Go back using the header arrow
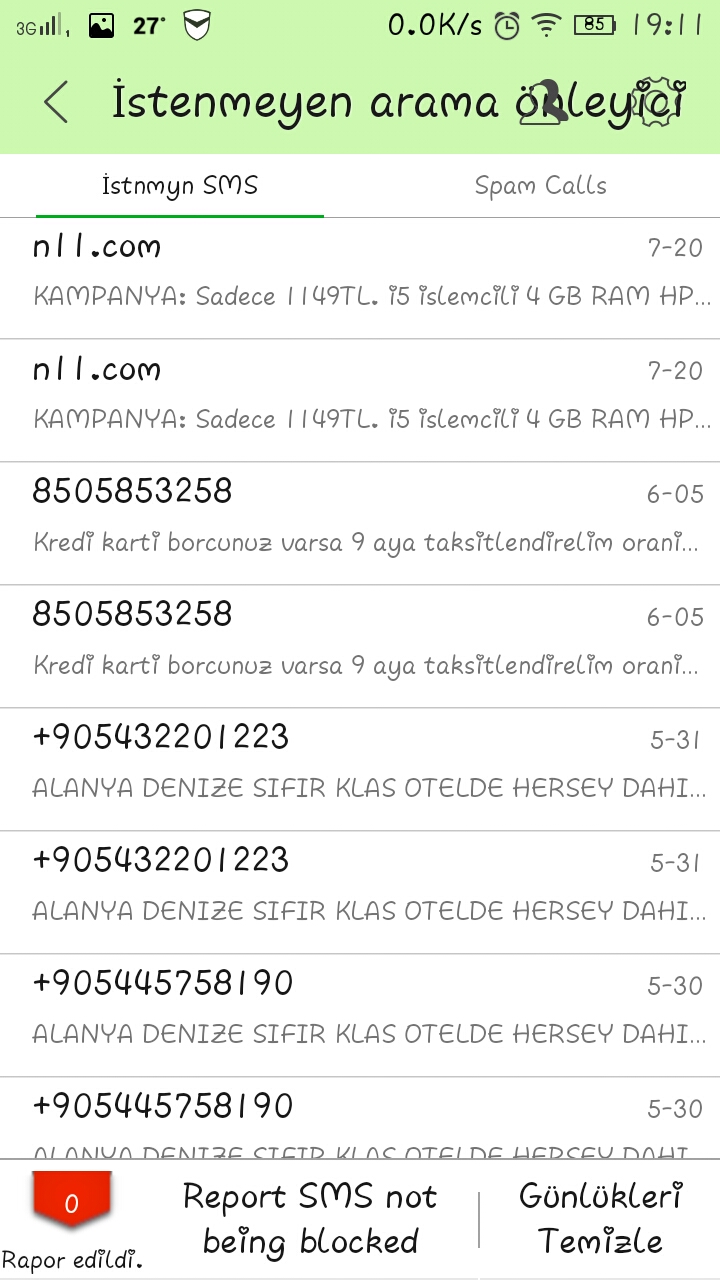This screenshot has height=1280, width=720. 56,102
